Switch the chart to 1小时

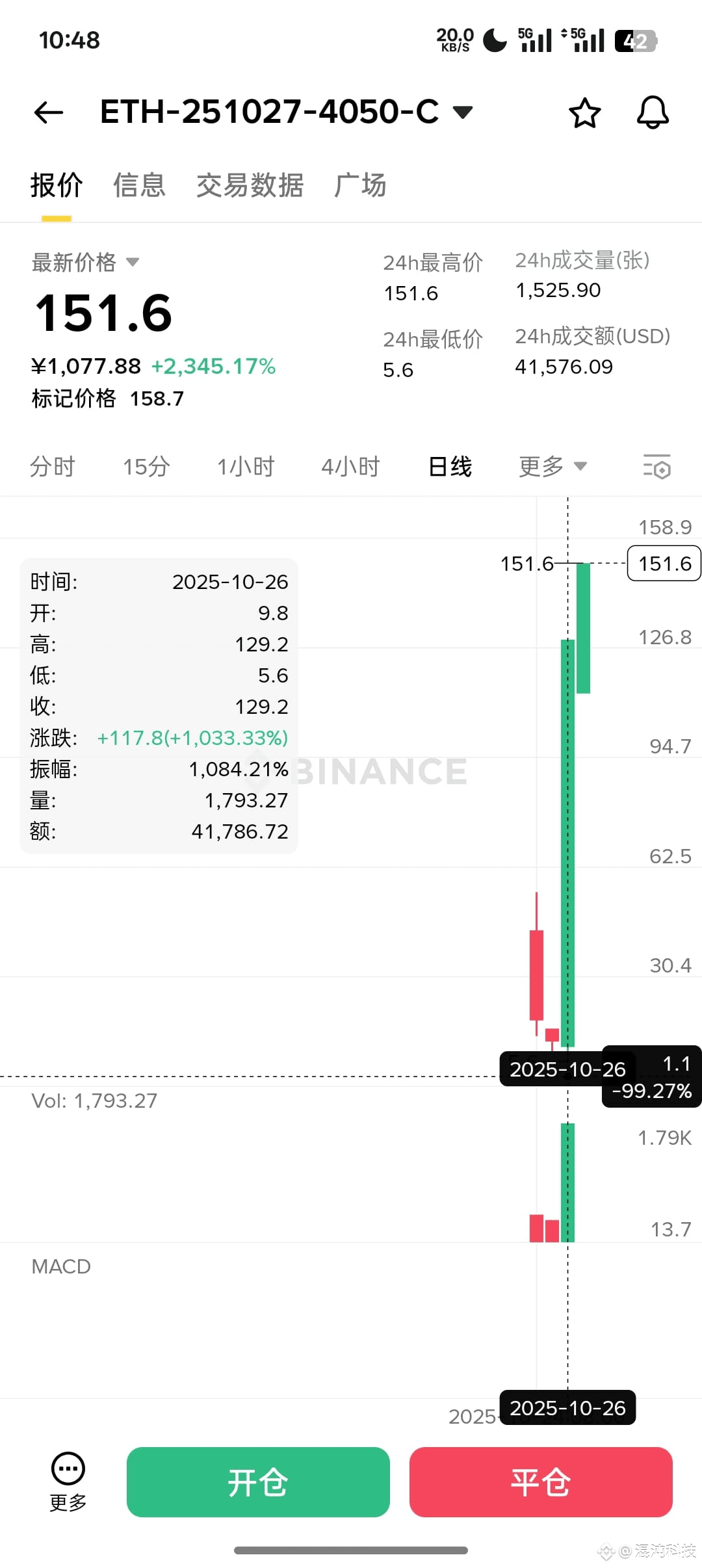tap(246, 467)
